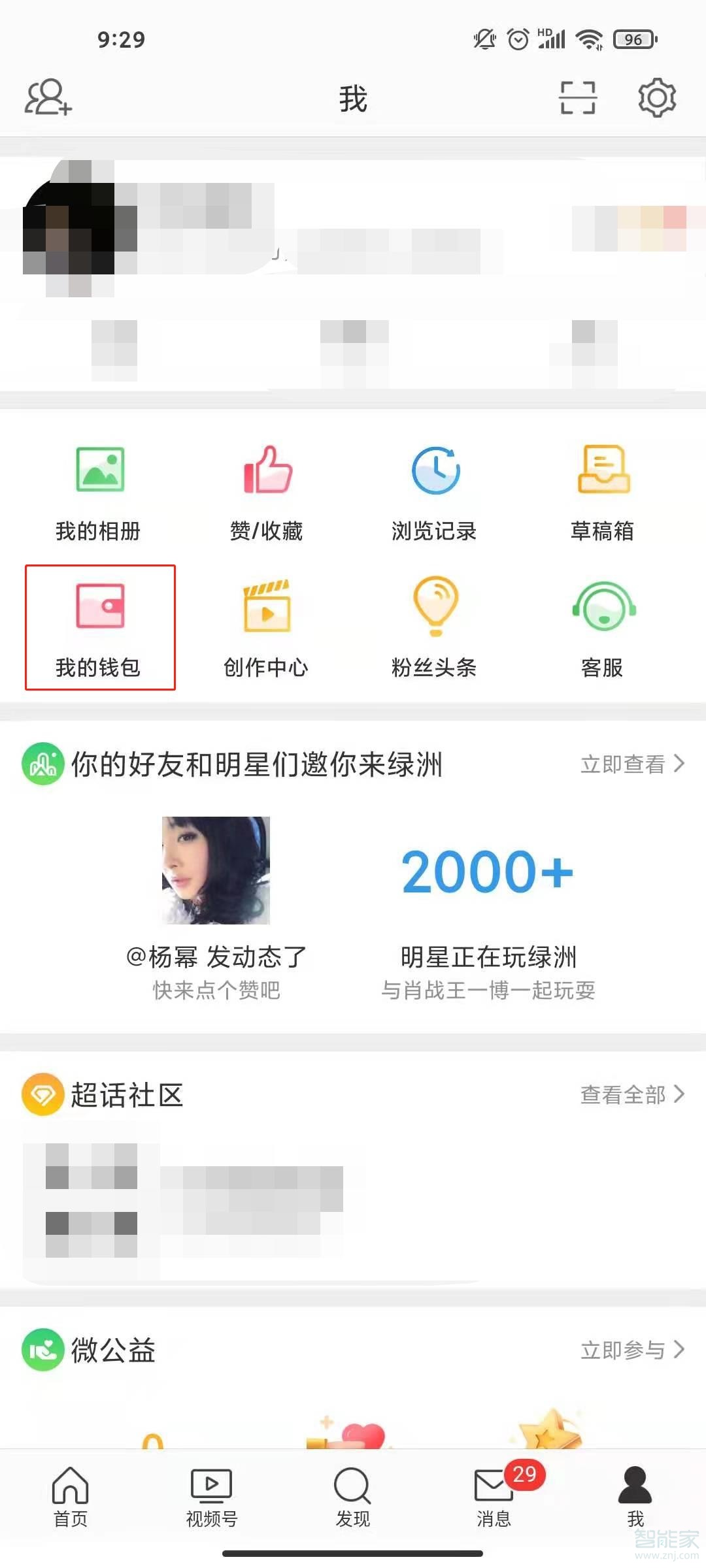706x1568 pixels.
Task: View 浏览记录 (browsing history)
Action: point(434,490)
